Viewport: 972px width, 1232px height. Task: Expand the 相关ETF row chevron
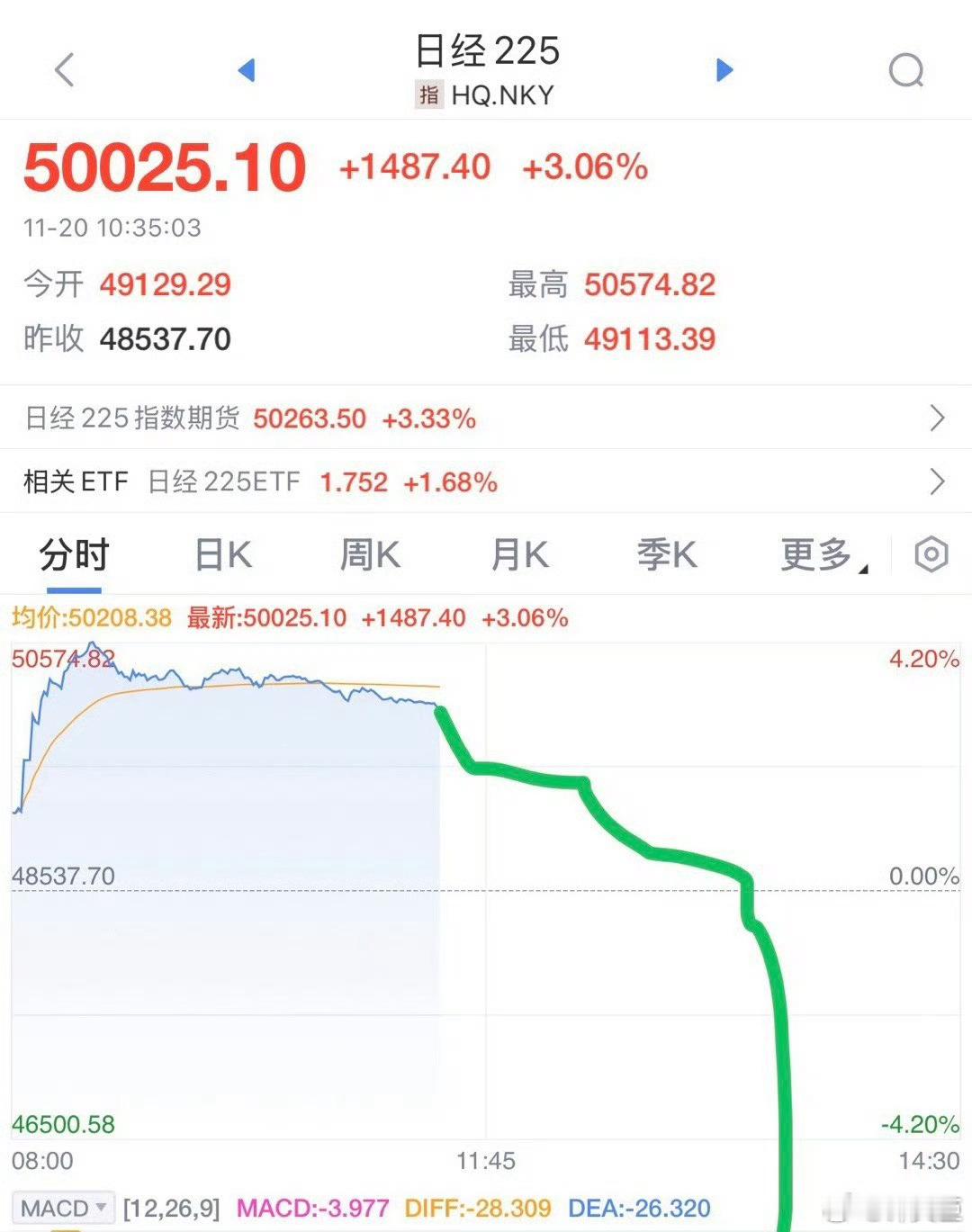pyautogui.click(x=938, y=481)
